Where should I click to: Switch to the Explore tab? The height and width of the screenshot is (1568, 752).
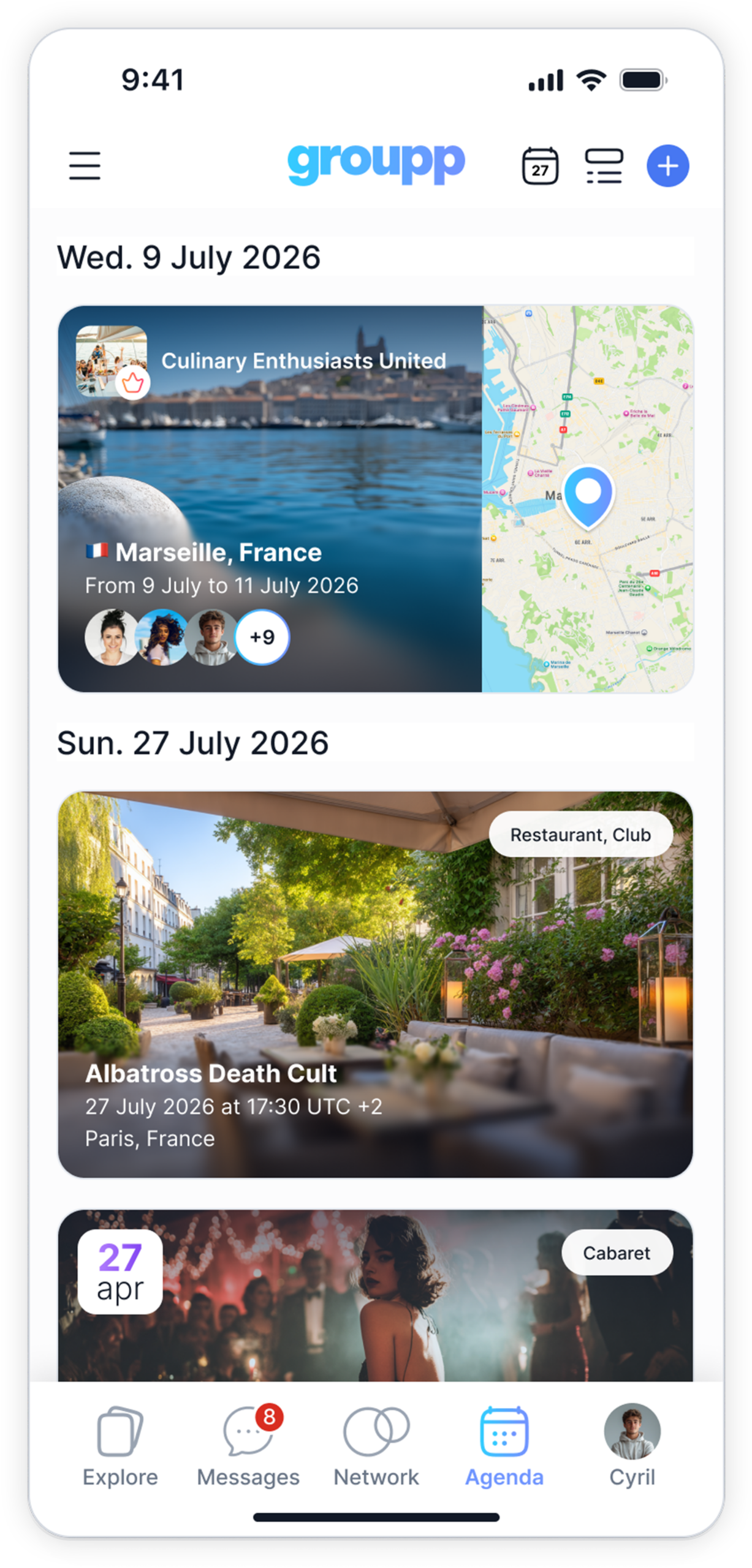[120, 1447]
